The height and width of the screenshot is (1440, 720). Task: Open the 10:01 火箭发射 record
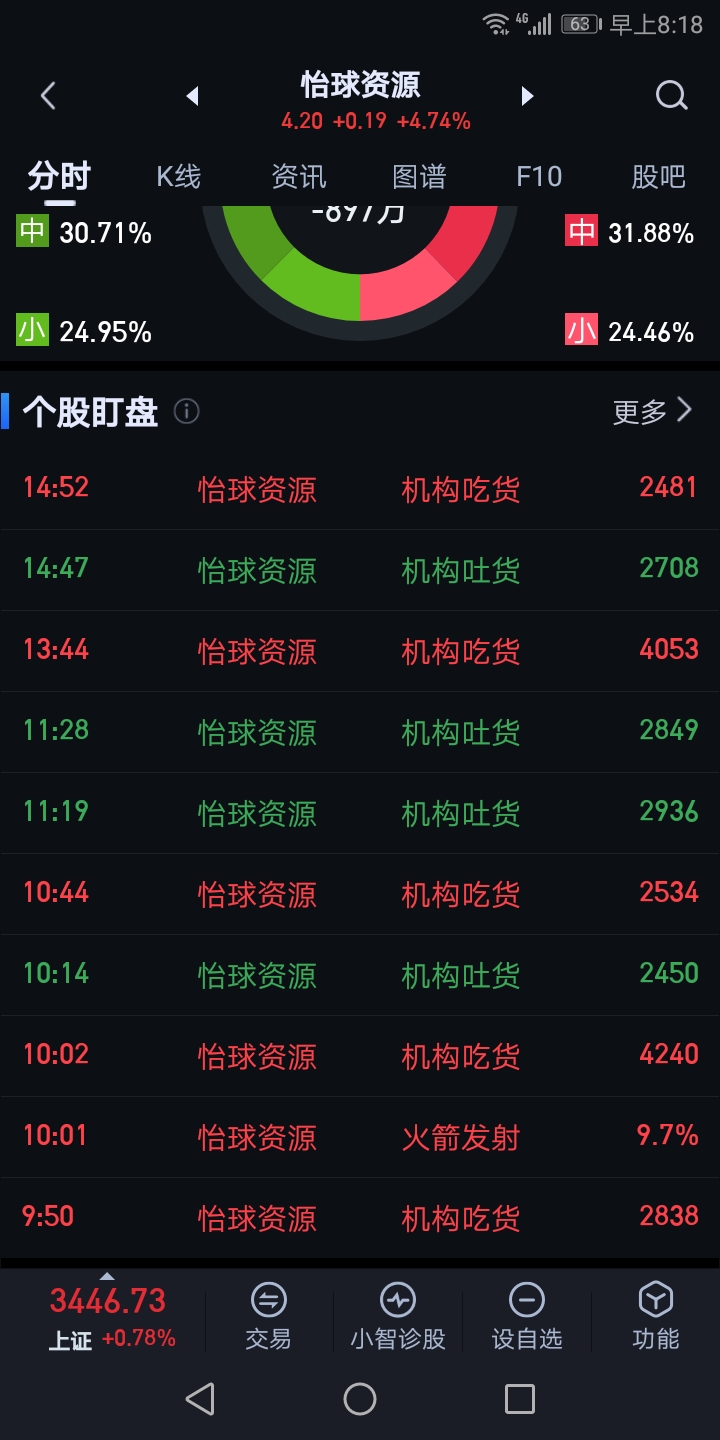coord(360,1137)
